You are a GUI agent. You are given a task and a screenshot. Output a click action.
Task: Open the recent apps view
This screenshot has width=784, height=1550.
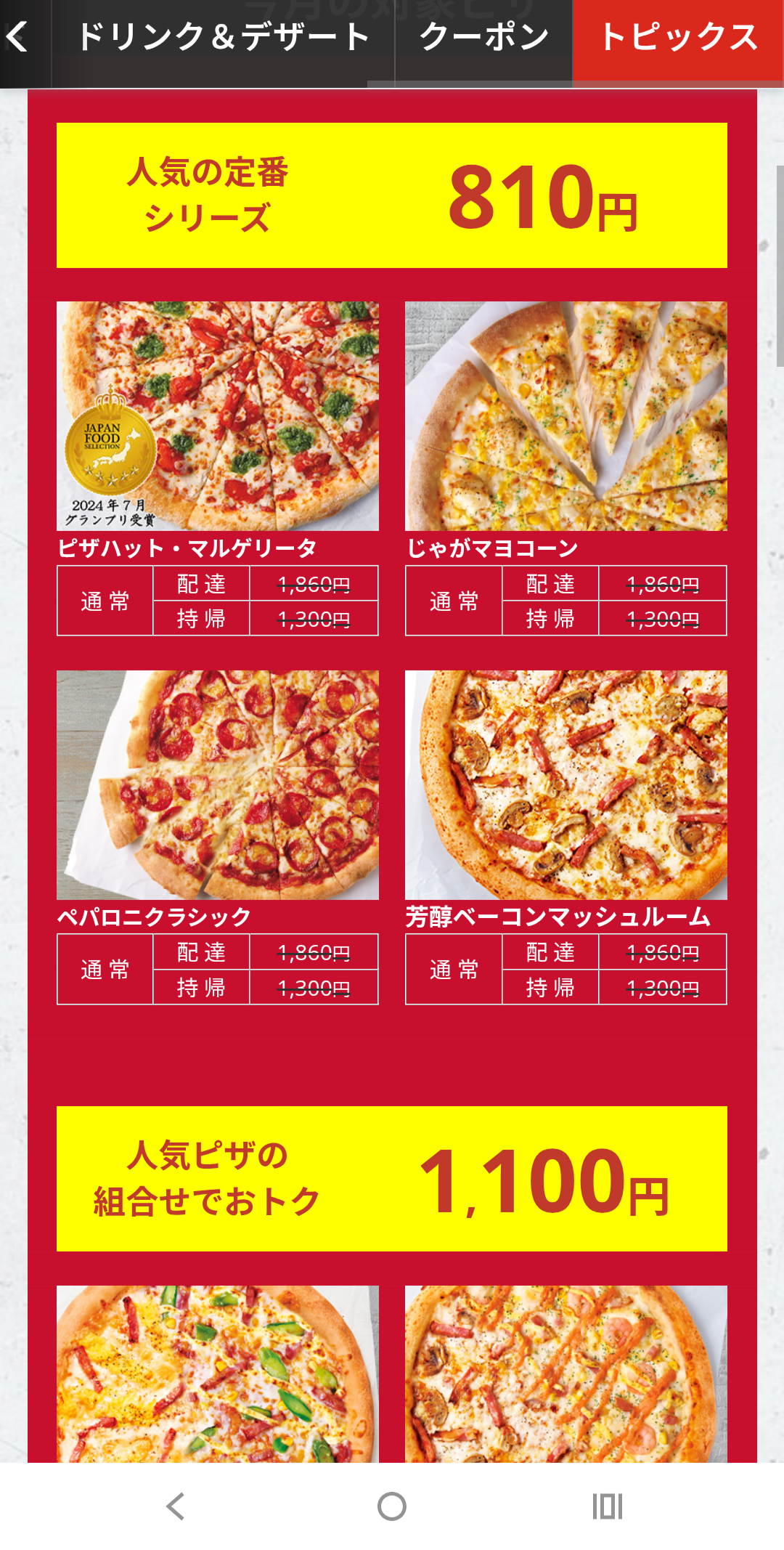point(608,1506)
